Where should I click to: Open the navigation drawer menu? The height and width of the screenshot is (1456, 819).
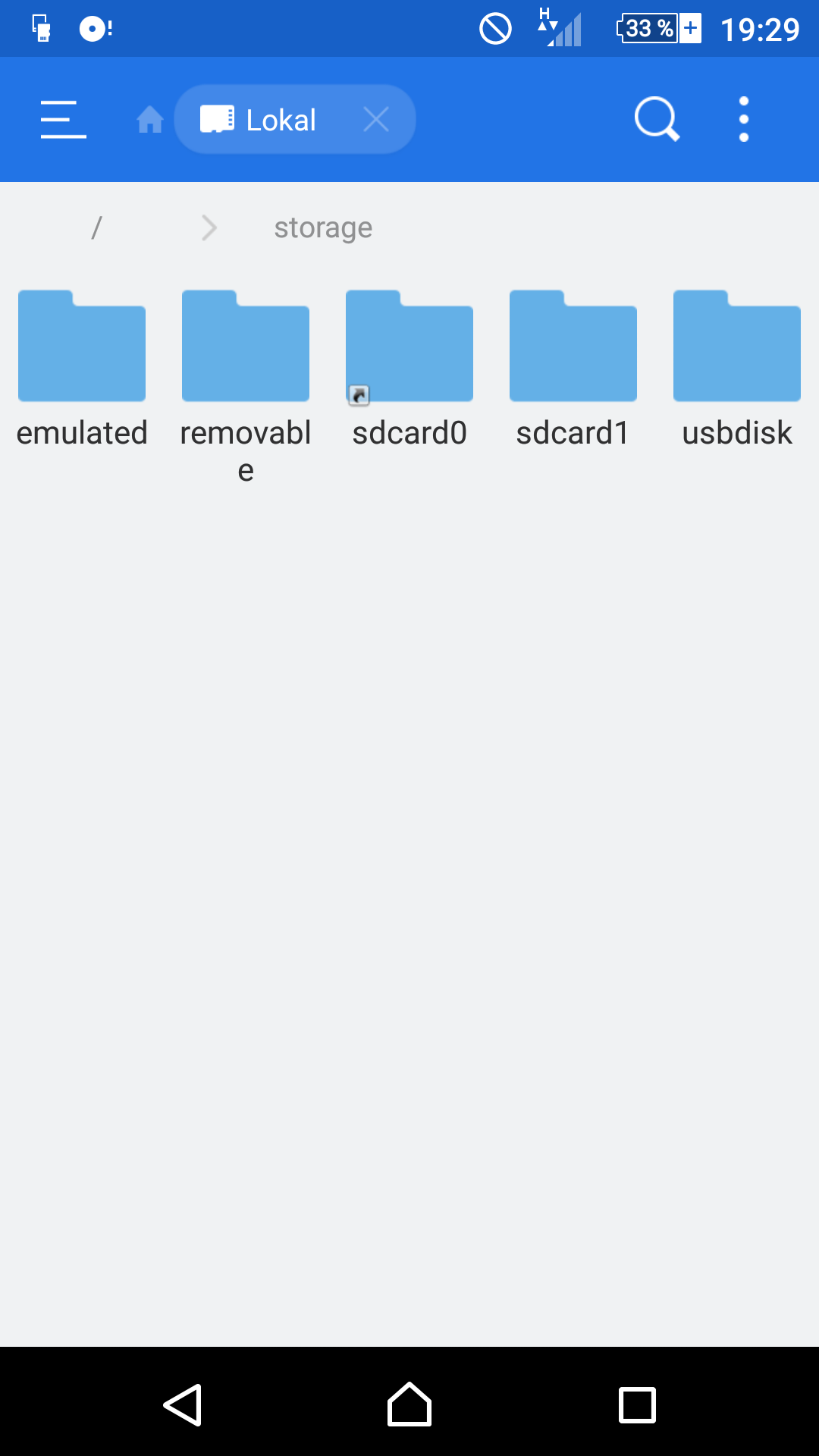[x=64, y=120]
